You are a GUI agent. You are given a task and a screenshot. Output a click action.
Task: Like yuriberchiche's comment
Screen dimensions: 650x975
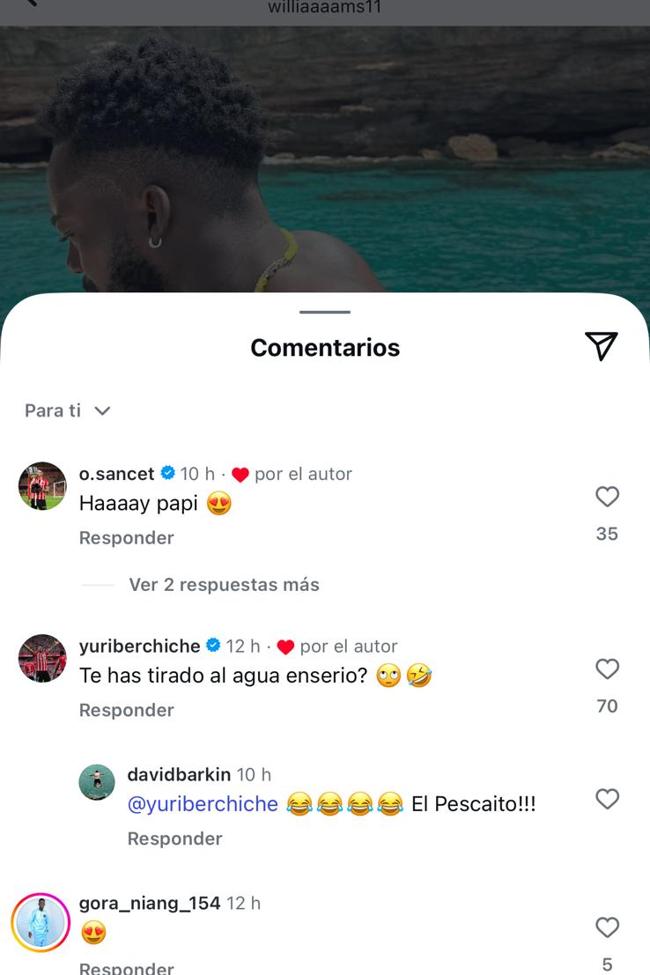(607, 669)
